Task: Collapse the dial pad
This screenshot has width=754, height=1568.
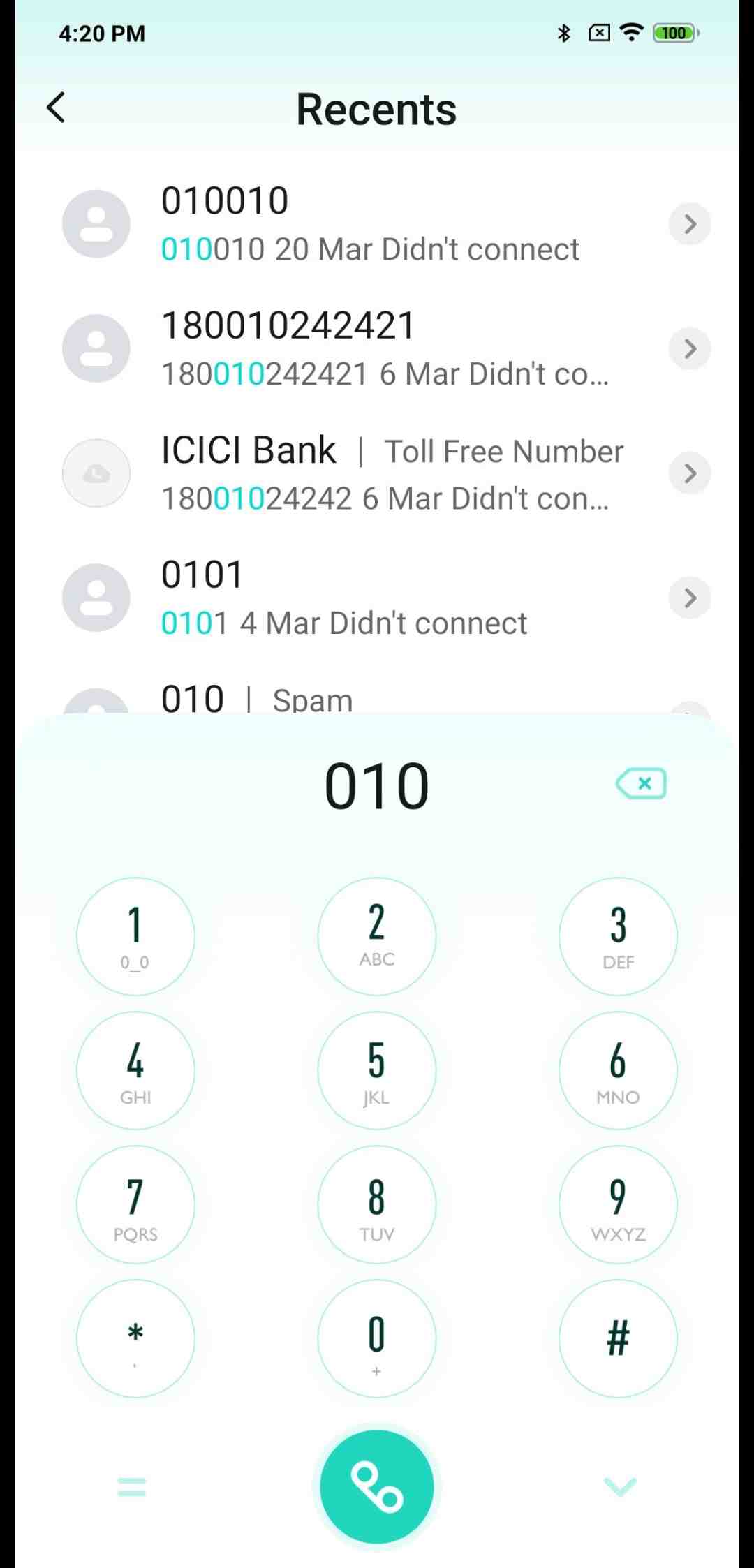Action: pyautogui.click(x=620, y=1487)
